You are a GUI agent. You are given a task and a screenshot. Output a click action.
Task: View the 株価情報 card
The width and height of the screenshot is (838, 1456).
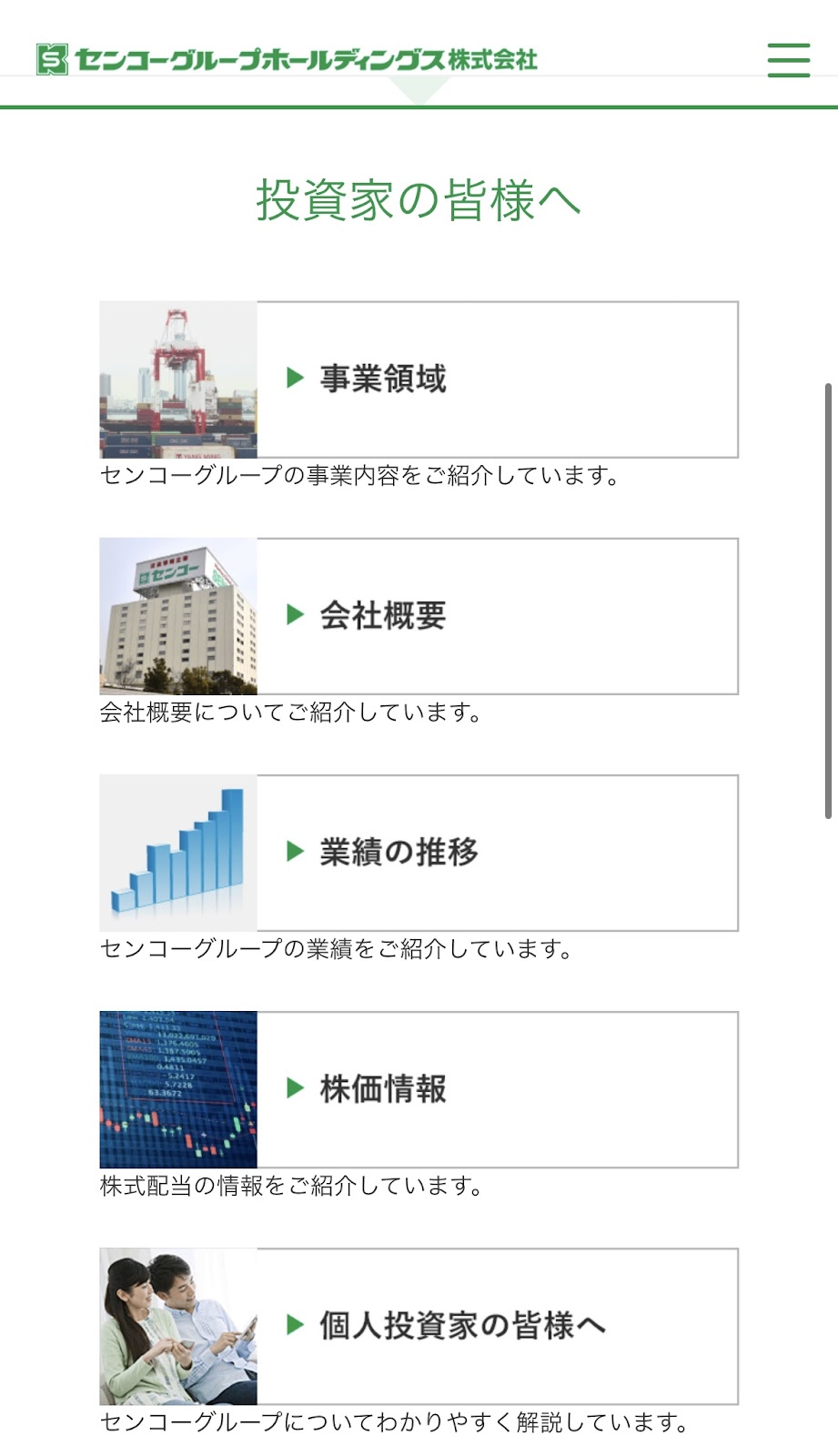click(x=419, y=1089)
